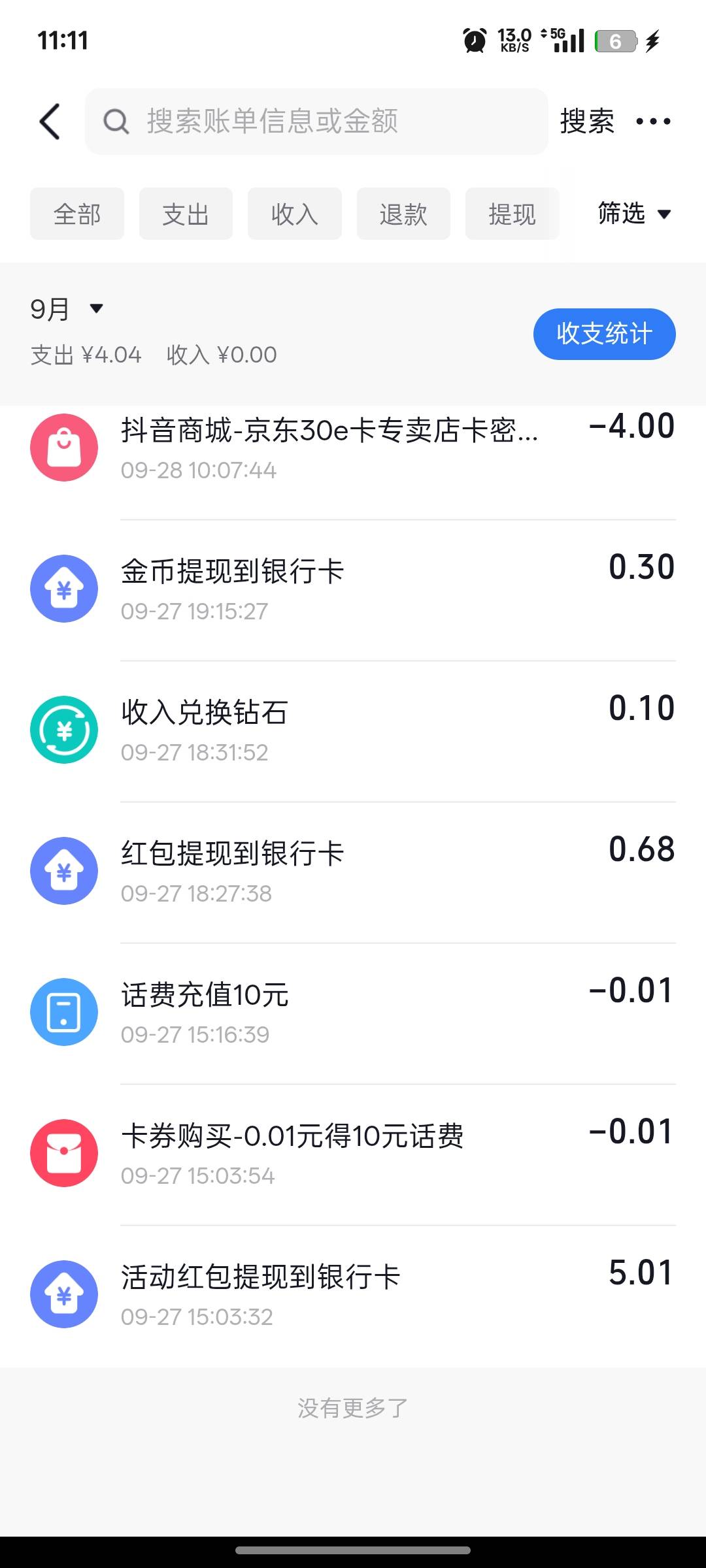The width and height of the screenshot is (706, 1568).
Task: Tap the bill search input field
Action: [x=316, y=122]
